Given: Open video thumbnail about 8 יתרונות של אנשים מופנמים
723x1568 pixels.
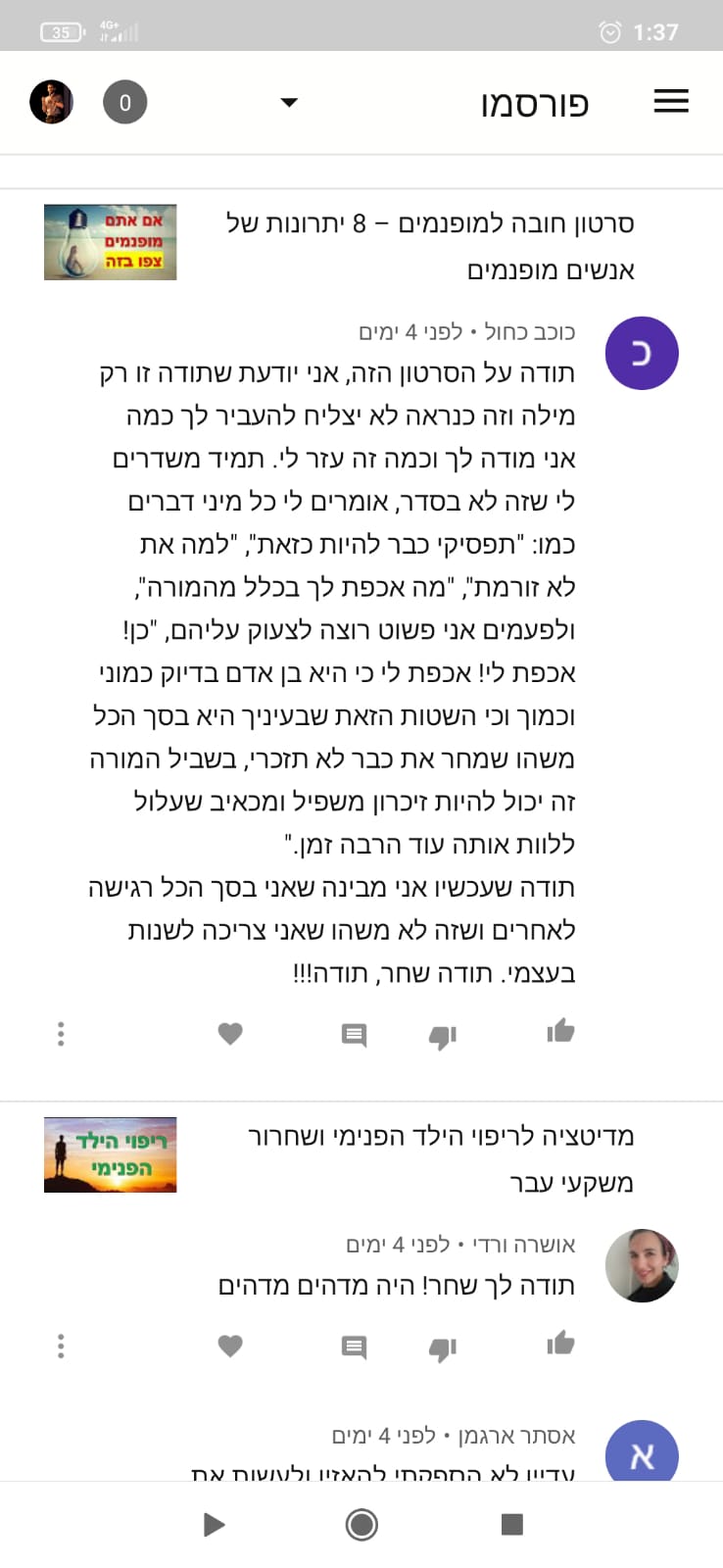Looking at the screenshot, I should tap(111, 242).
